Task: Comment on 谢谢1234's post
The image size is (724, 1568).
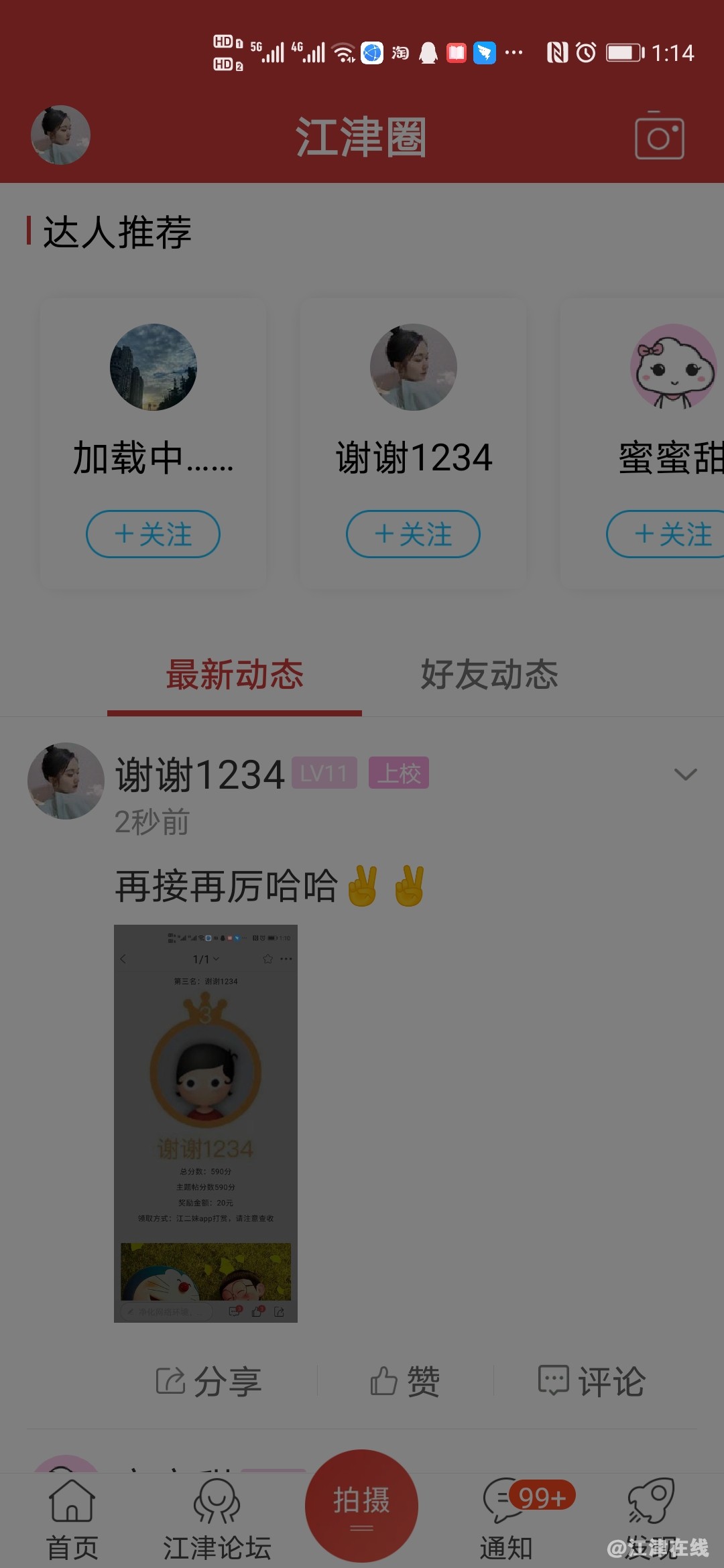Action: tap(592, 1382)
